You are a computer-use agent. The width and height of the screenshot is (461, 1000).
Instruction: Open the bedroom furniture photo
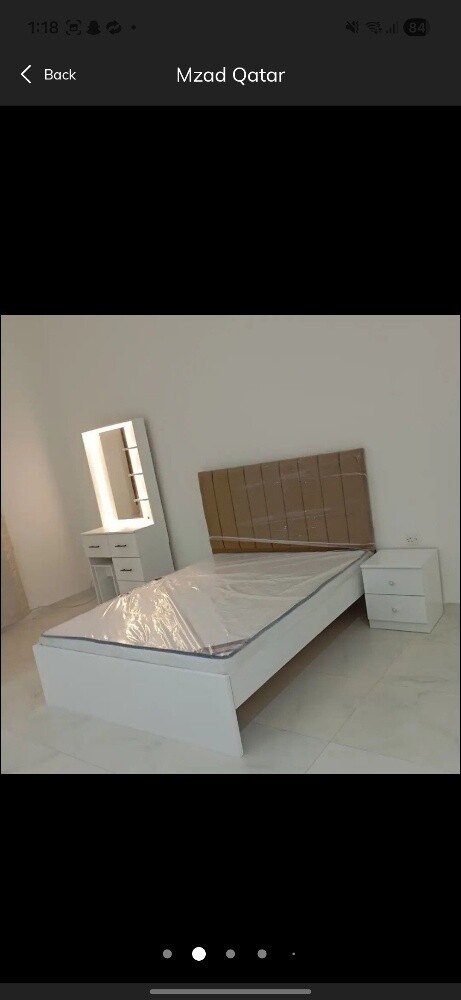pos(230,544)
